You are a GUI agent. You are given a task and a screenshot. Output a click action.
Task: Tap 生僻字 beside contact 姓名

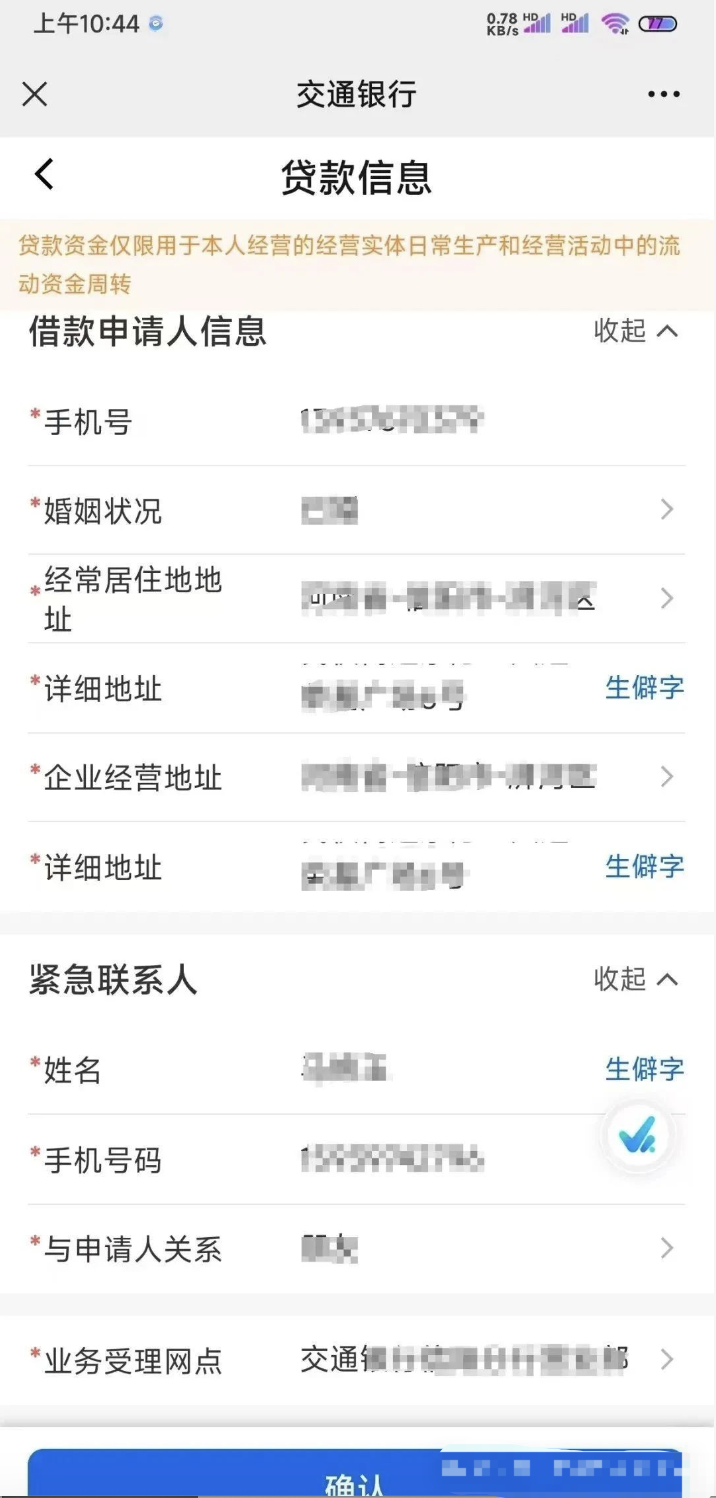[644, 1069]
